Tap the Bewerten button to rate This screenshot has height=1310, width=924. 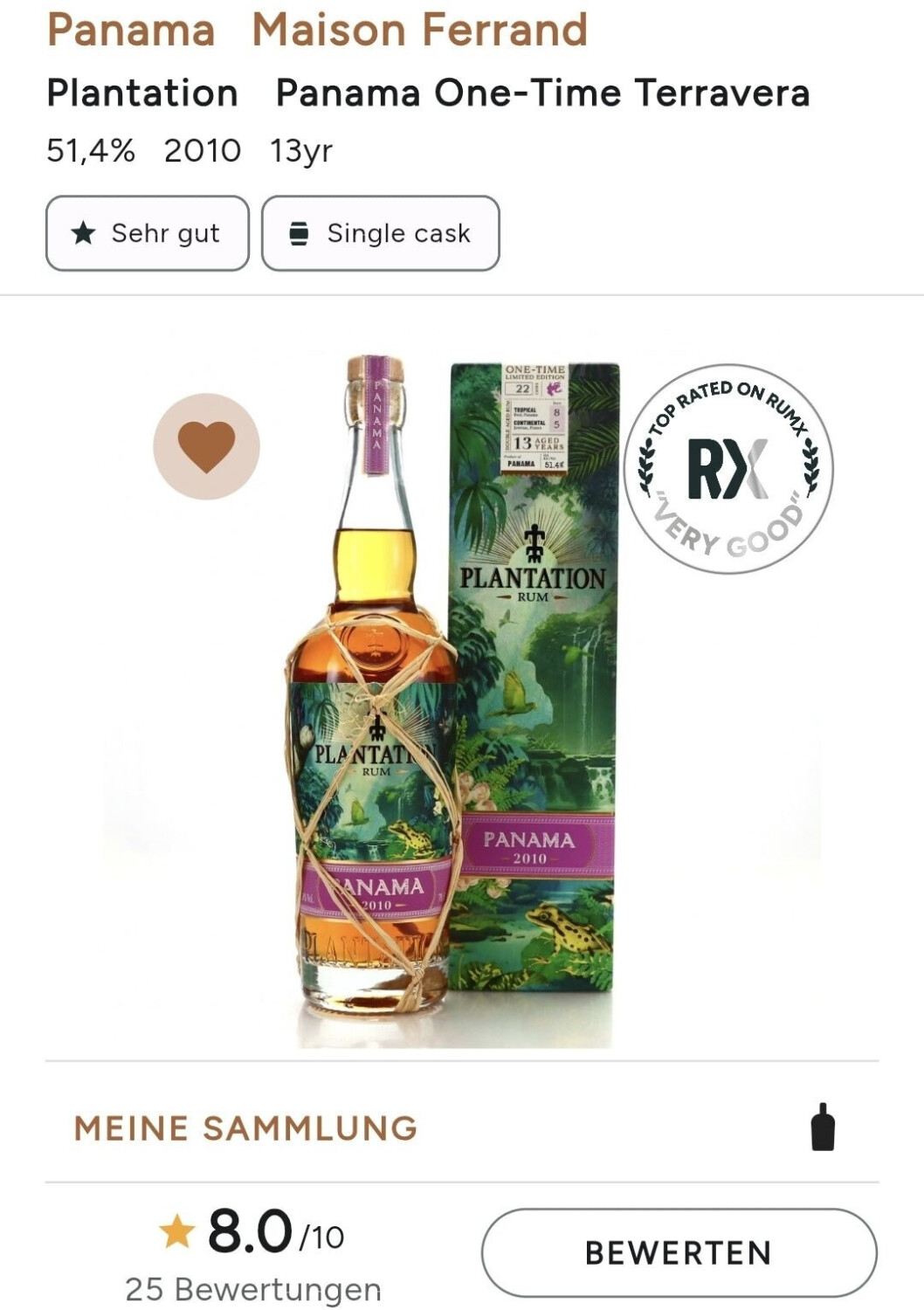[679, 1252]
